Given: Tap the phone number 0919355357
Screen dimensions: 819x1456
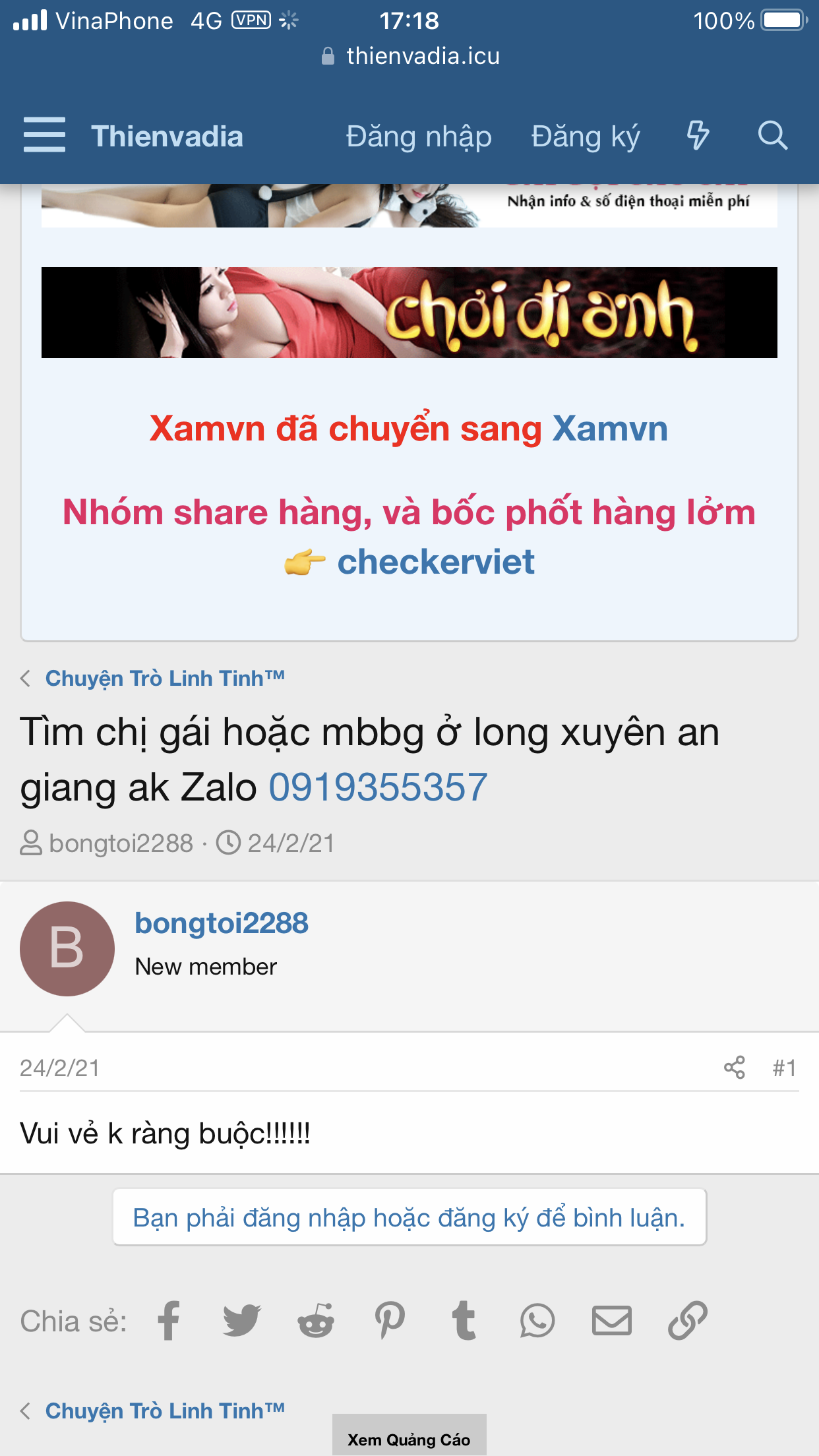Looking at the screenshot, I should (x=378, y=787).
